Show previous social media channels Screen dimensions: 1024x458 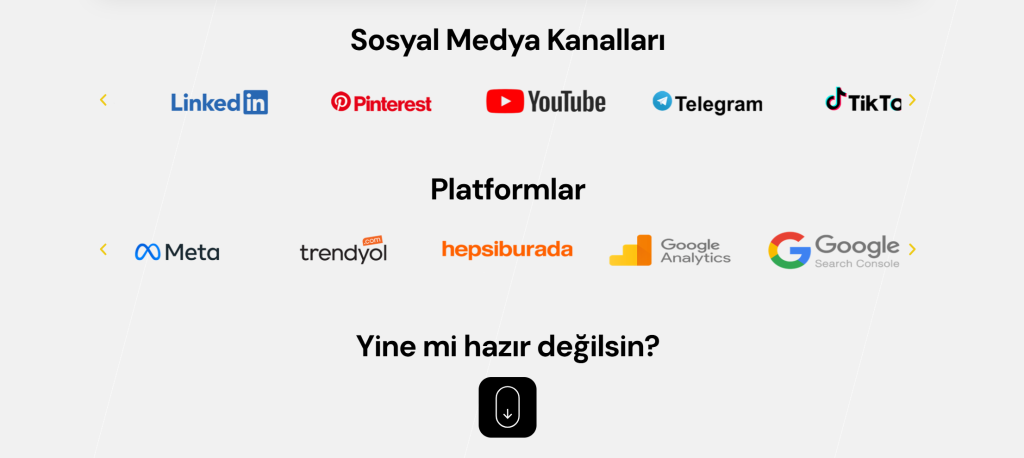click(103, 100)
